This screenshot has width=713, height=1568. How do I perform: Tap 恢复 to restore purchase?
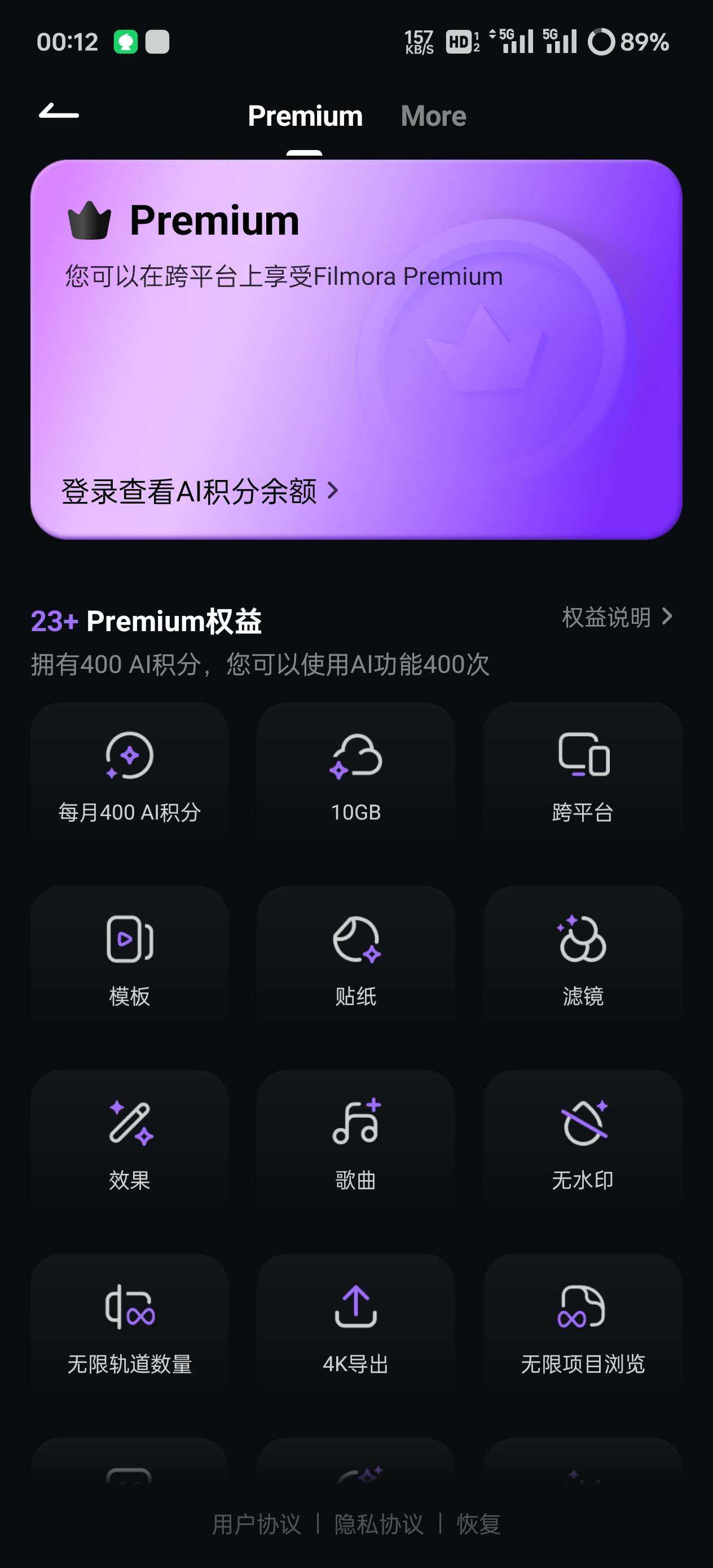point(478,1524)
